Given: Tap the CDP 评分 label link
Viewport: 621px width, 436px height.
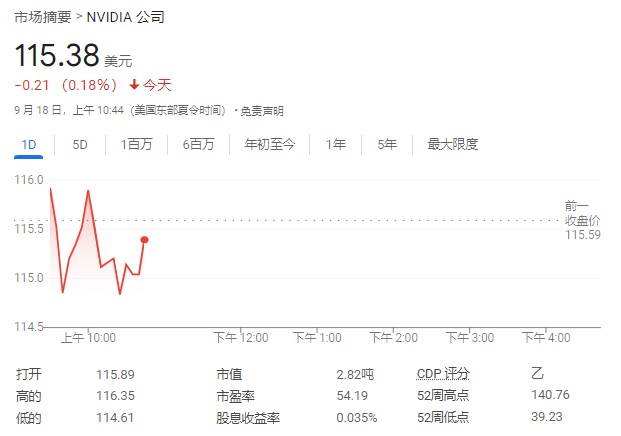Looking at the screenshot, I should (442, 374).
